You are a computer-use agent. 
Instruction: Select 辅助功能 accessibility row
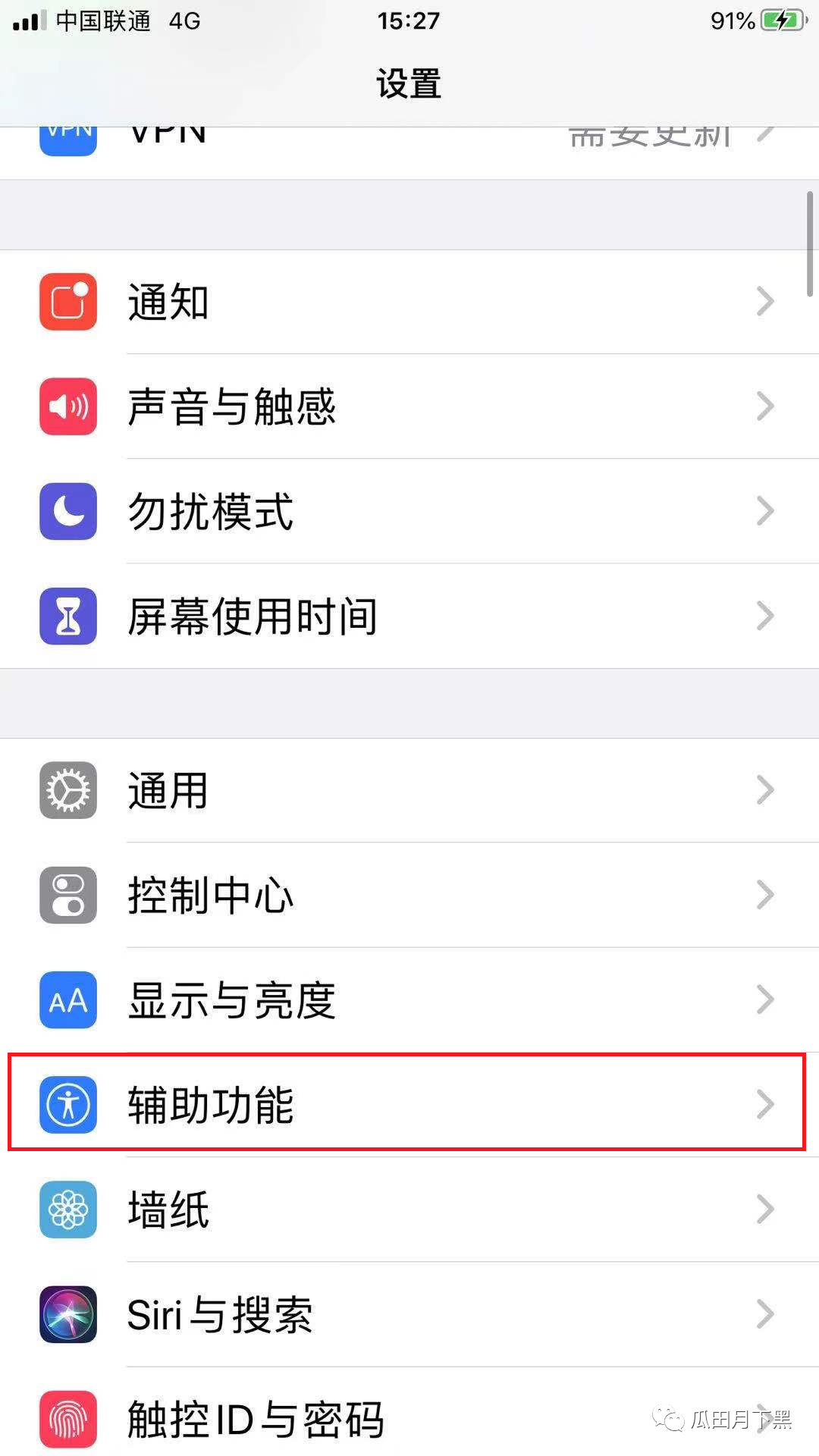tap(409, 1104)
